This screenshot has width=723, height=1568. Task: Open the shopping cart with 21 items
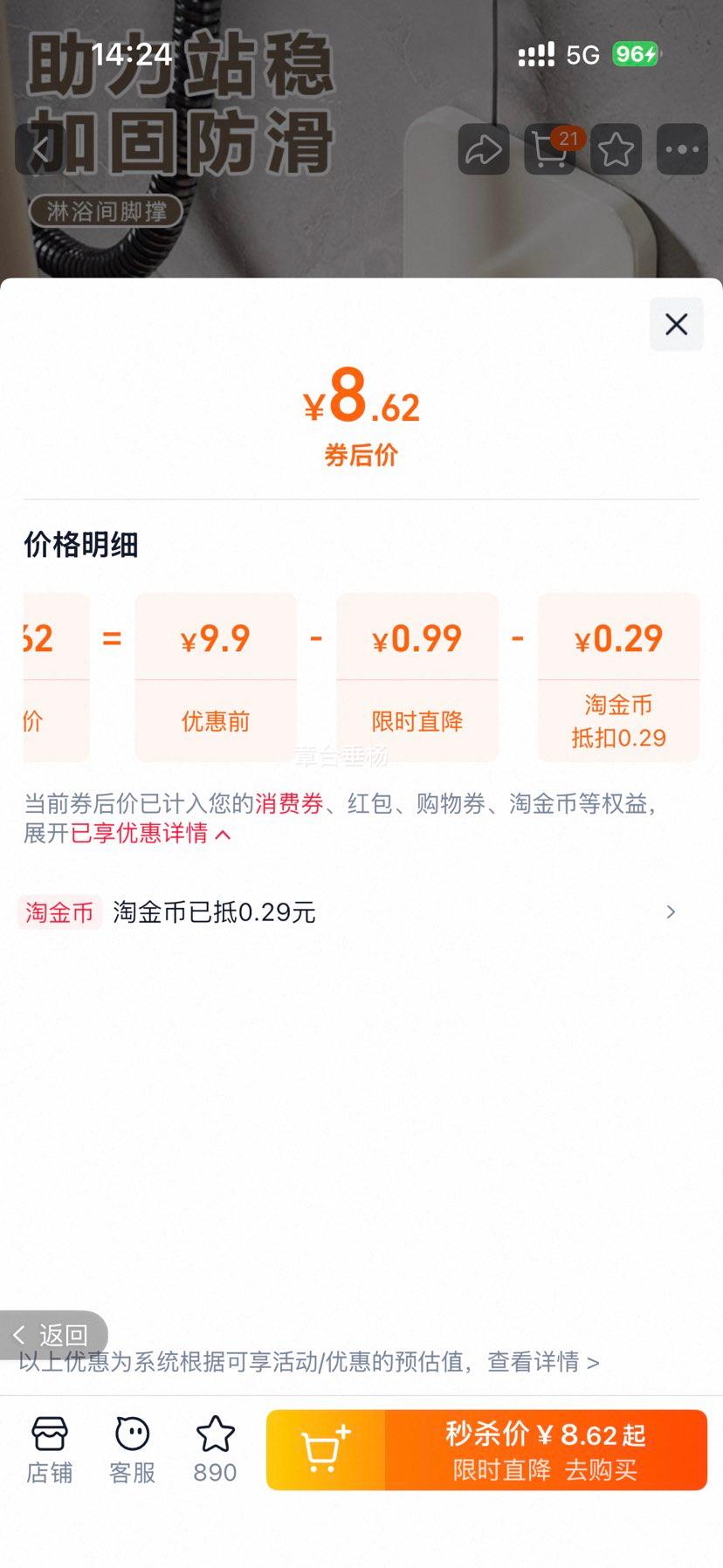pyautogui.click(x=549, y=149)
